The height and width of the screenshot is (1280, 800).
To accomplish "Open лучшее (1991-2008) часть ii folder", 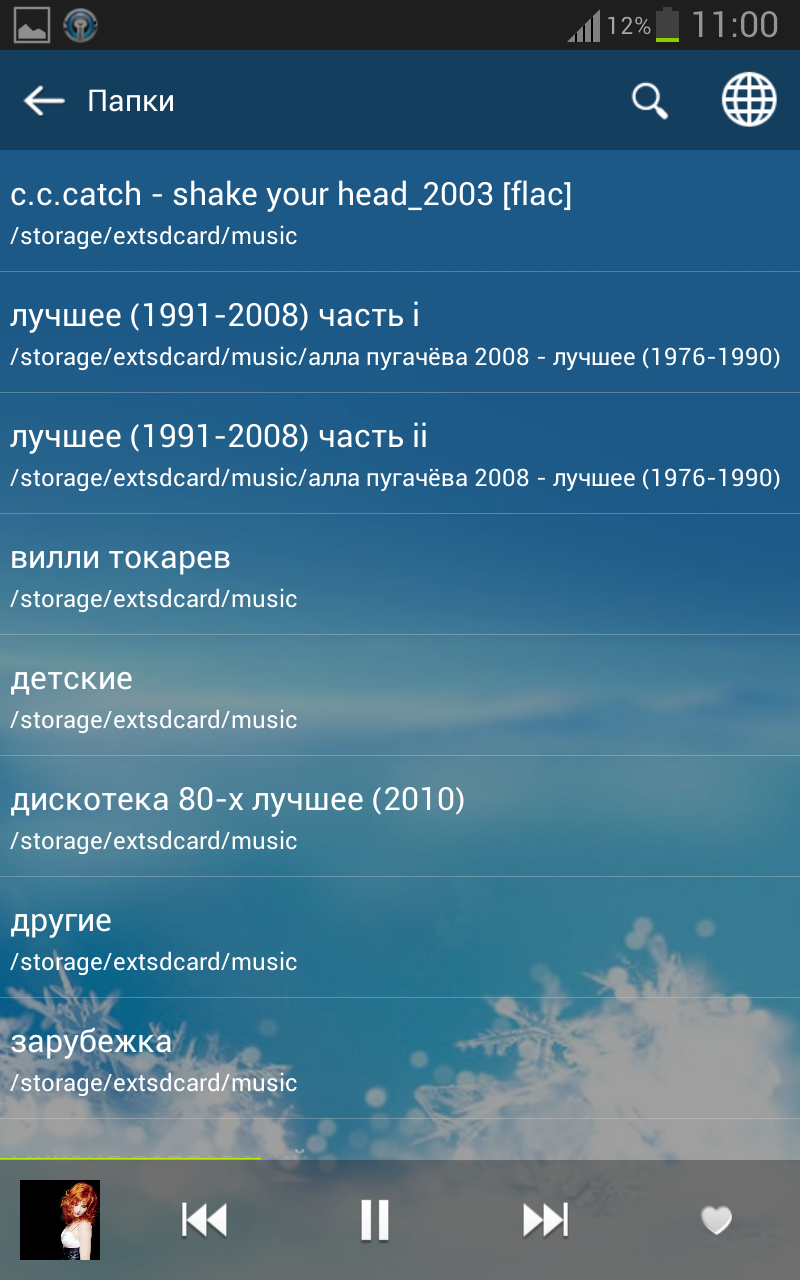I will tap(400, 454).
